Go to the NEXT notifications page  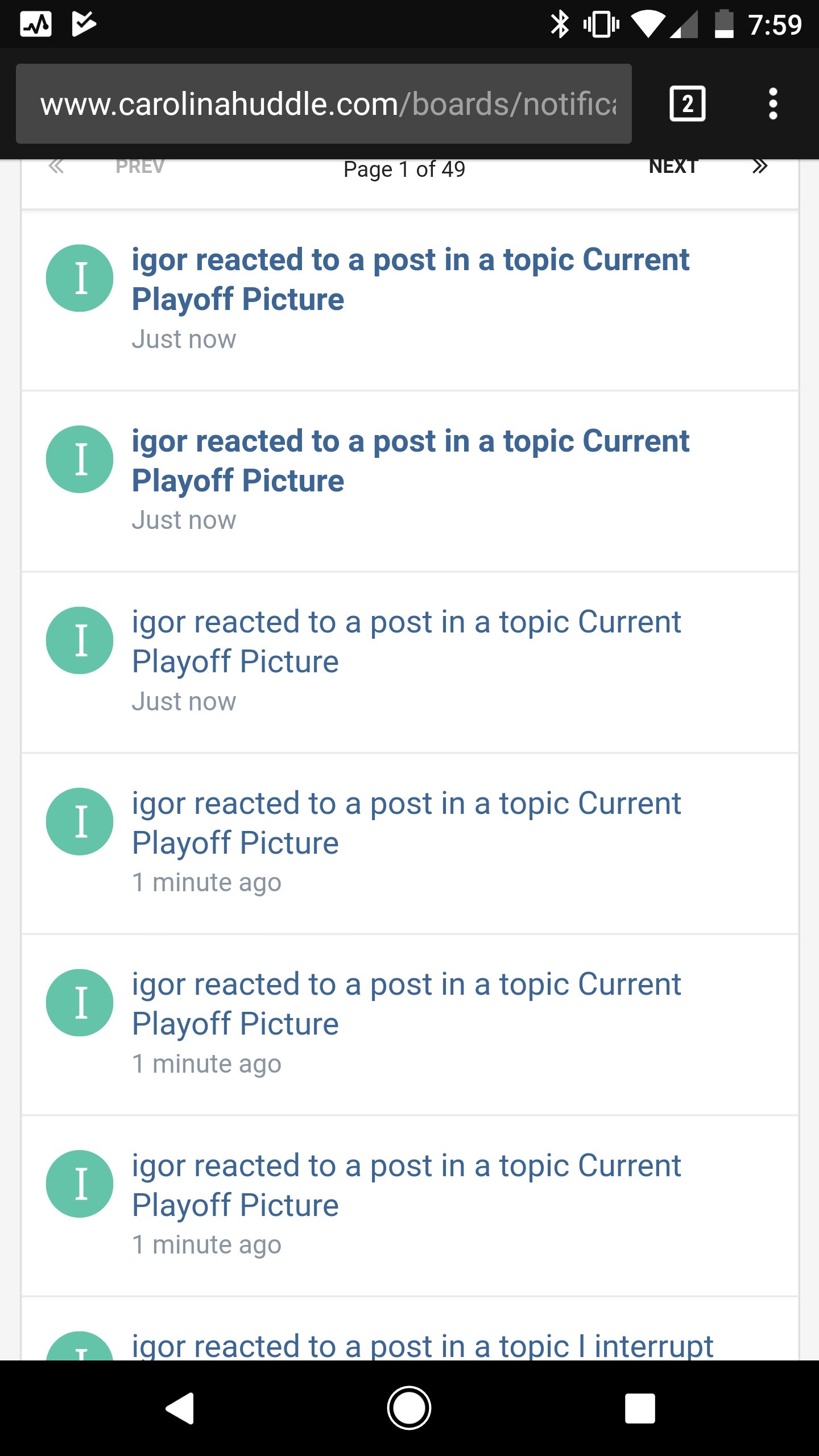[x=673, y=167]
